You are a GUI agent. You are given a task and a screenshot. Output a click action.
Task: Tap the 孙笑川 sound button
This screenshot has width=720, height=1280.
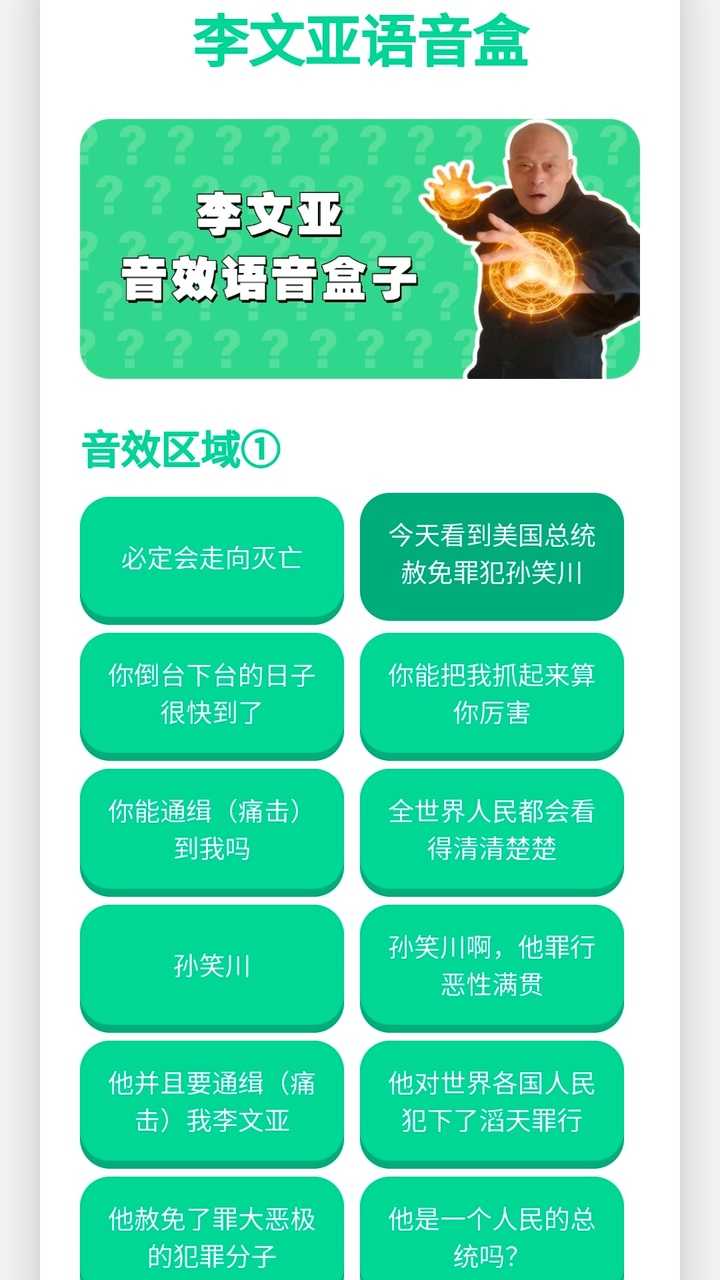pyautogui.click(x=211, y=965)
